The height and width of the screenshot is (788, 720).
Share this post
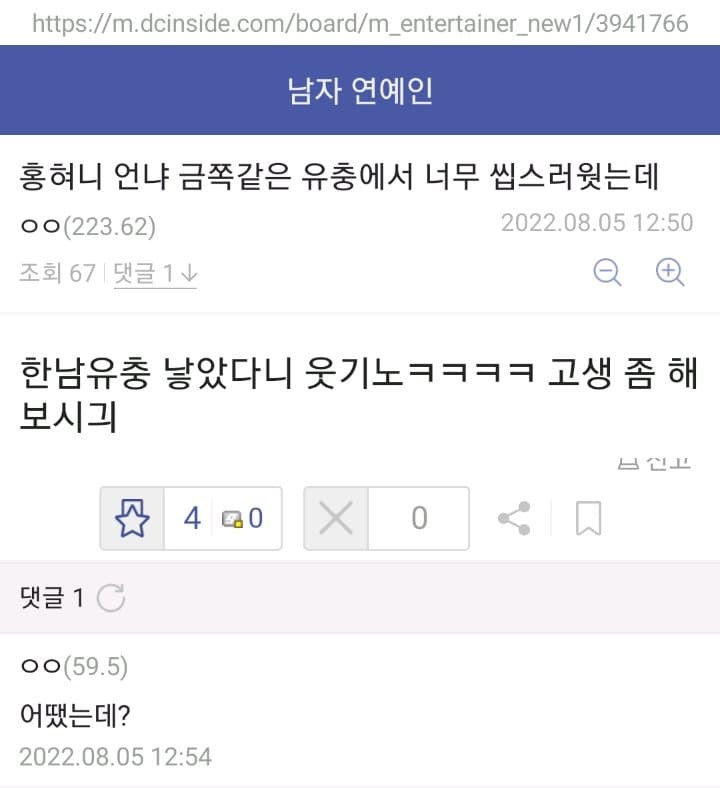514,518
